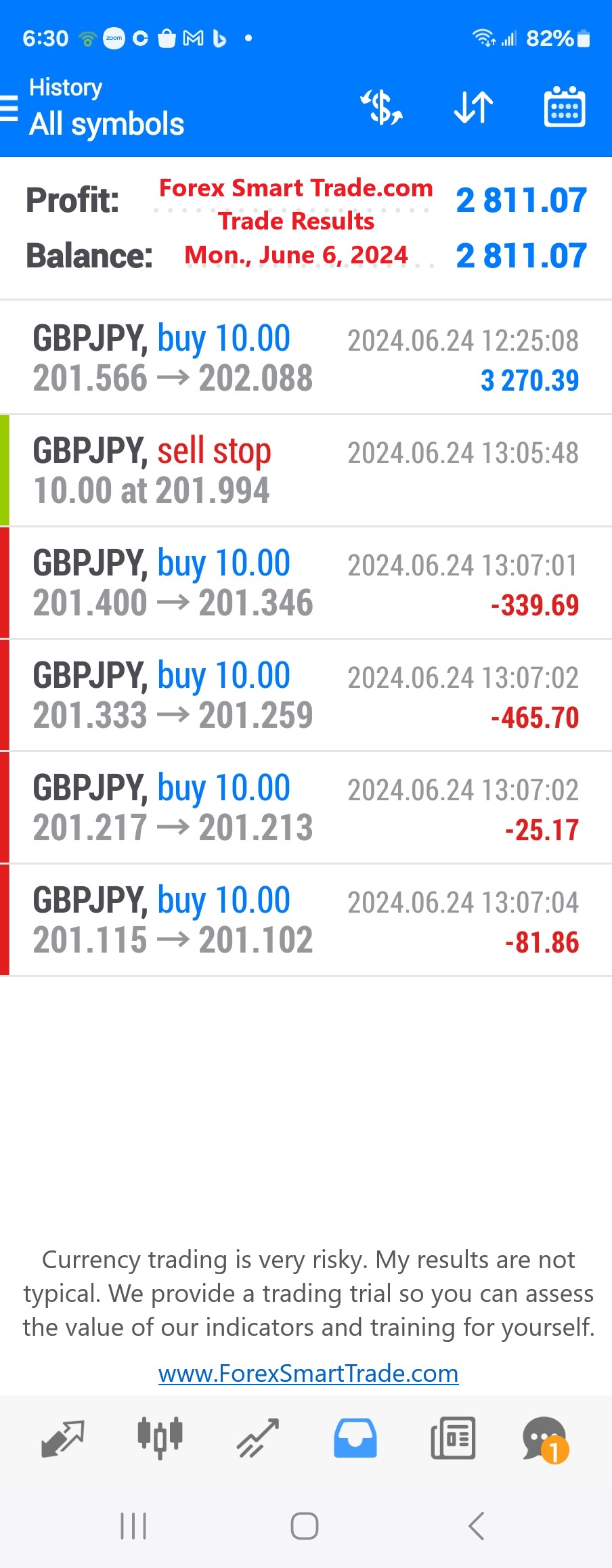Viewport: 612px width, 1568px height.
Task: Open the GBPJPY sell stop order at 201.994
Action: tap(306, 471)
